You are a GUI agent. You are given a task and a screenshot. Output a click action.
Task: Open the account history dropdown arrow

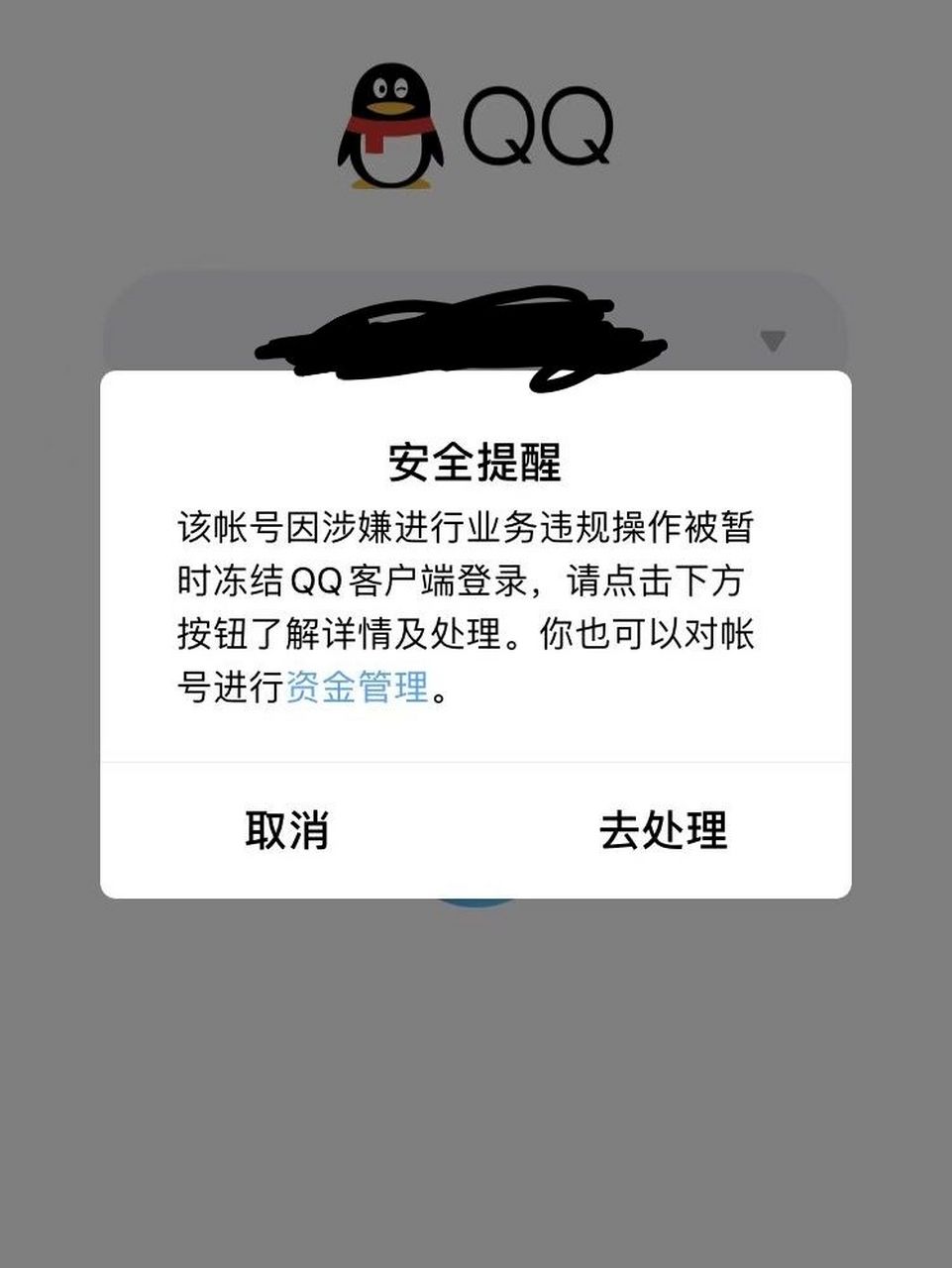click(x=772, y=342)
